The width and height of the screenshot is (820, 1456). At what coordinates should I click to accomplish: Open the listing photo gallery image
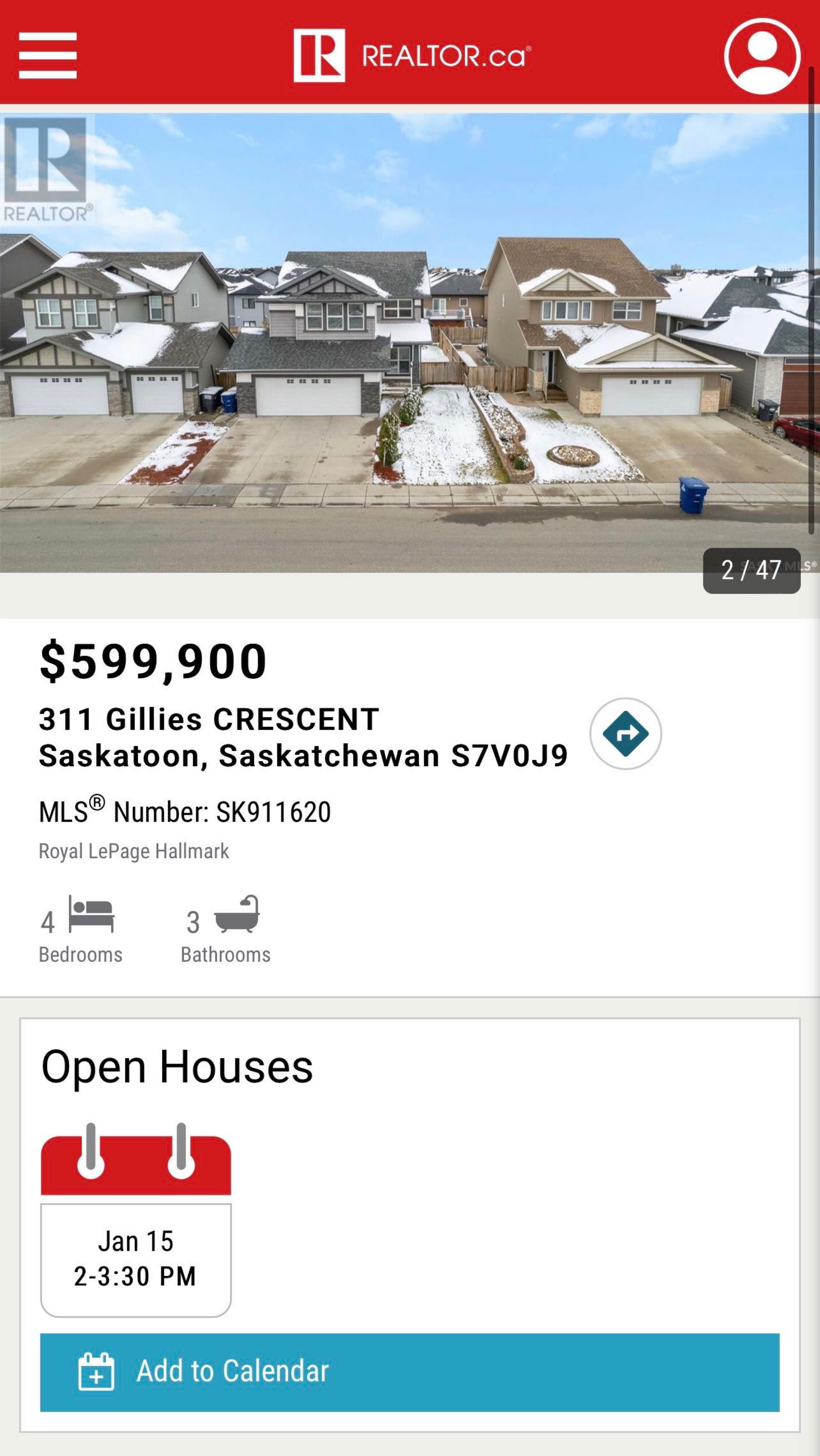click(x=410, y=345)
